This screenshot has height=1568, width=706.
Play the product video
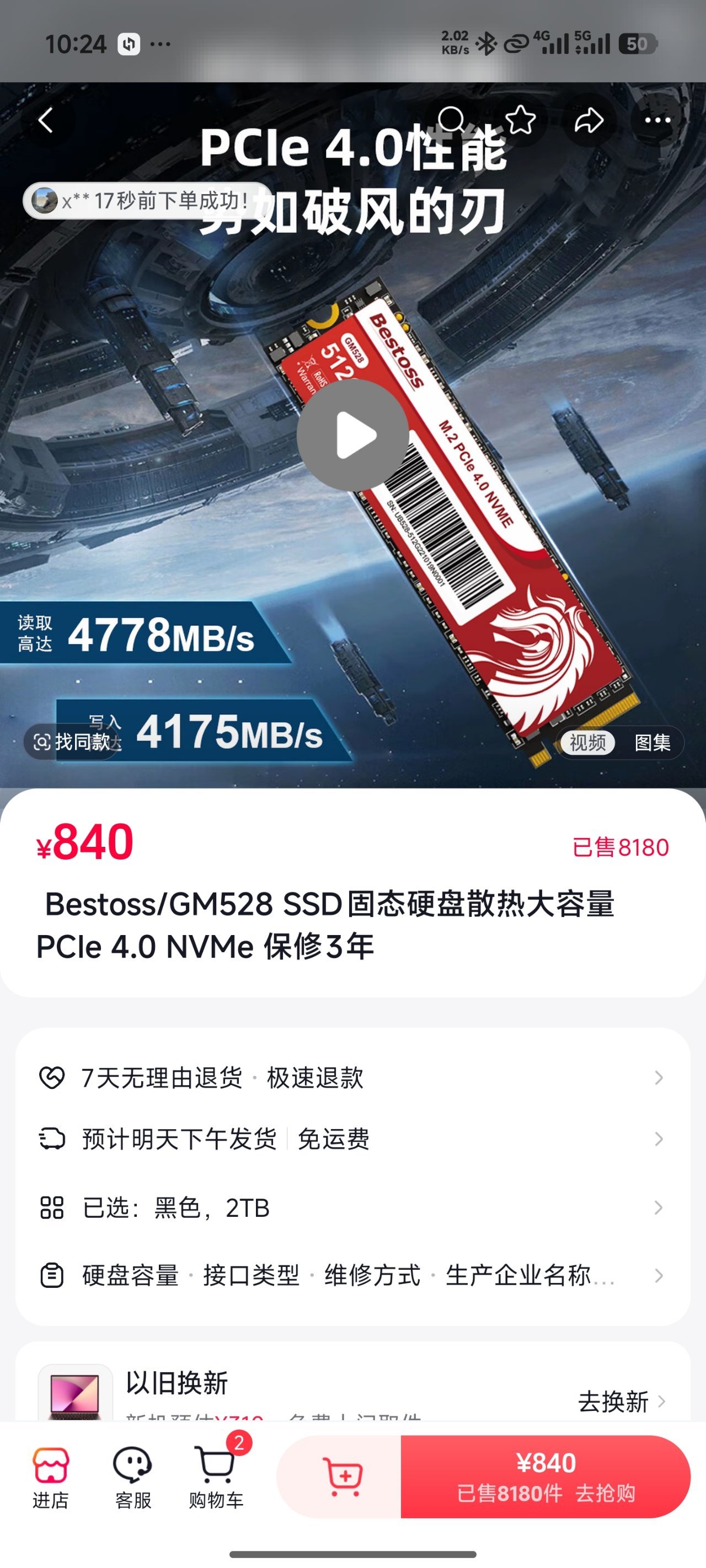point(352,434)
